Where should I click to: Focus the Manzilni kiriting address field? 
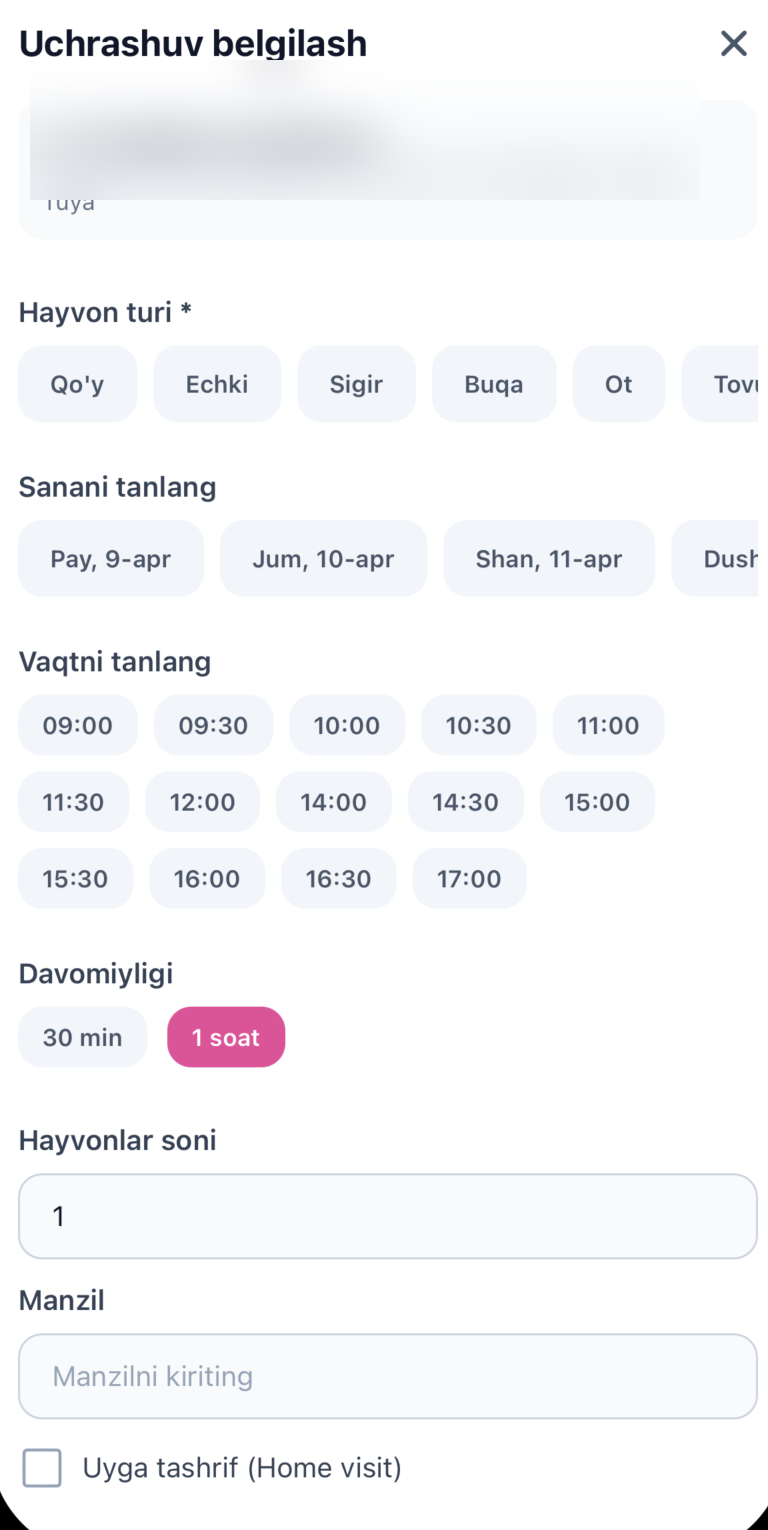point(388,1376)
